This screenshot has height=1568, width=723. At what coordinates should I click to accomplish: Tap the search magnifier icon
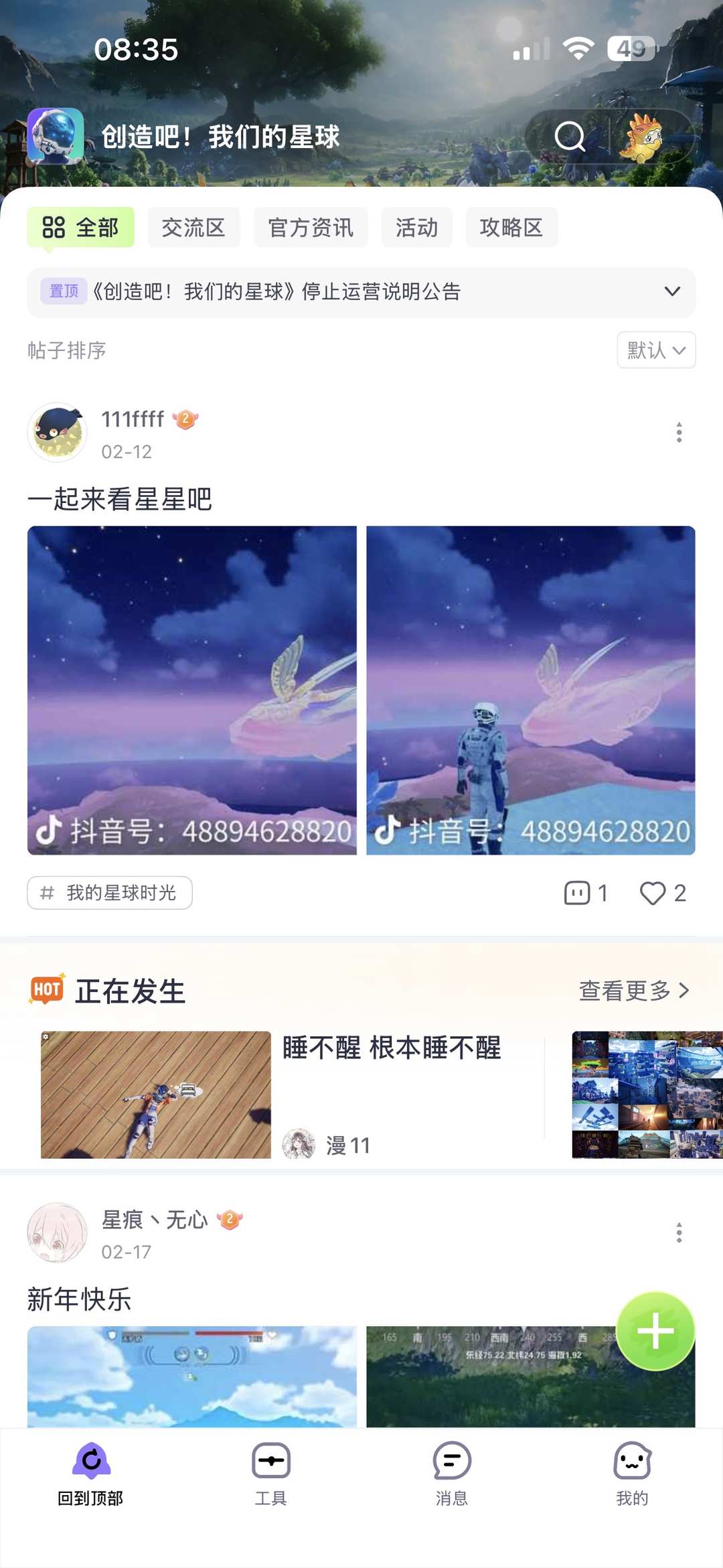pos(570,136)
